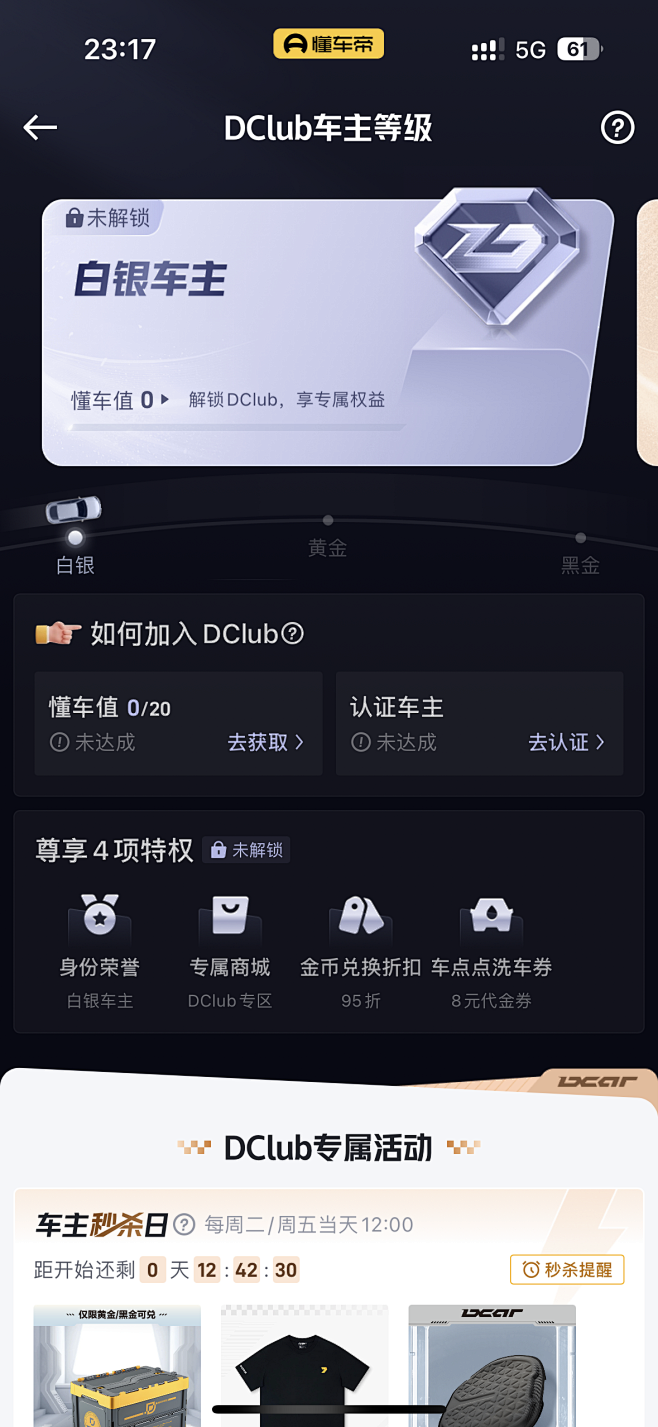Open info icon beside 车主秒杀日

pos(184,1225)
